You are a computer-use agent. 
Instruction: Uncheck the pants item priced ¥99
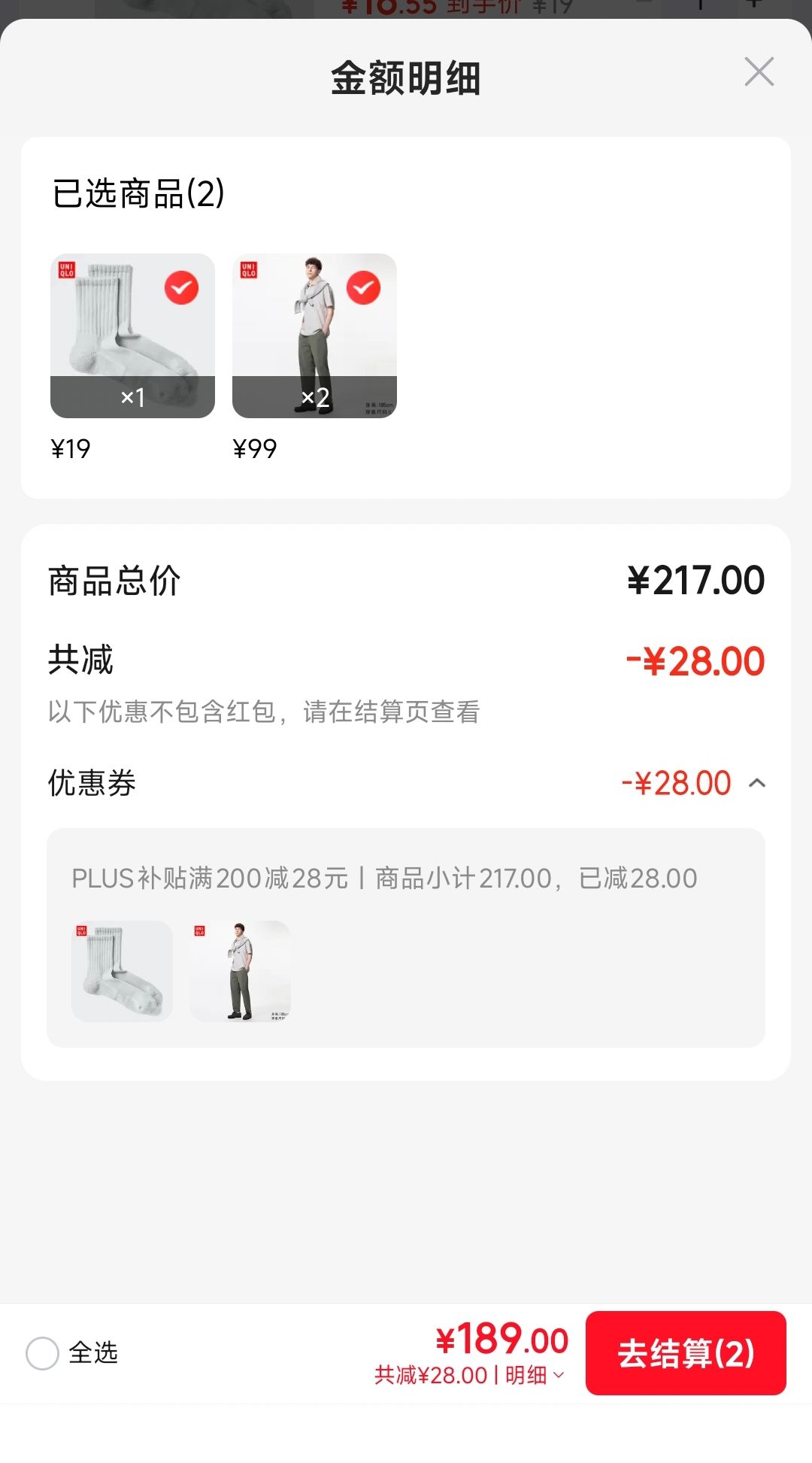click(x=363, y=287)
